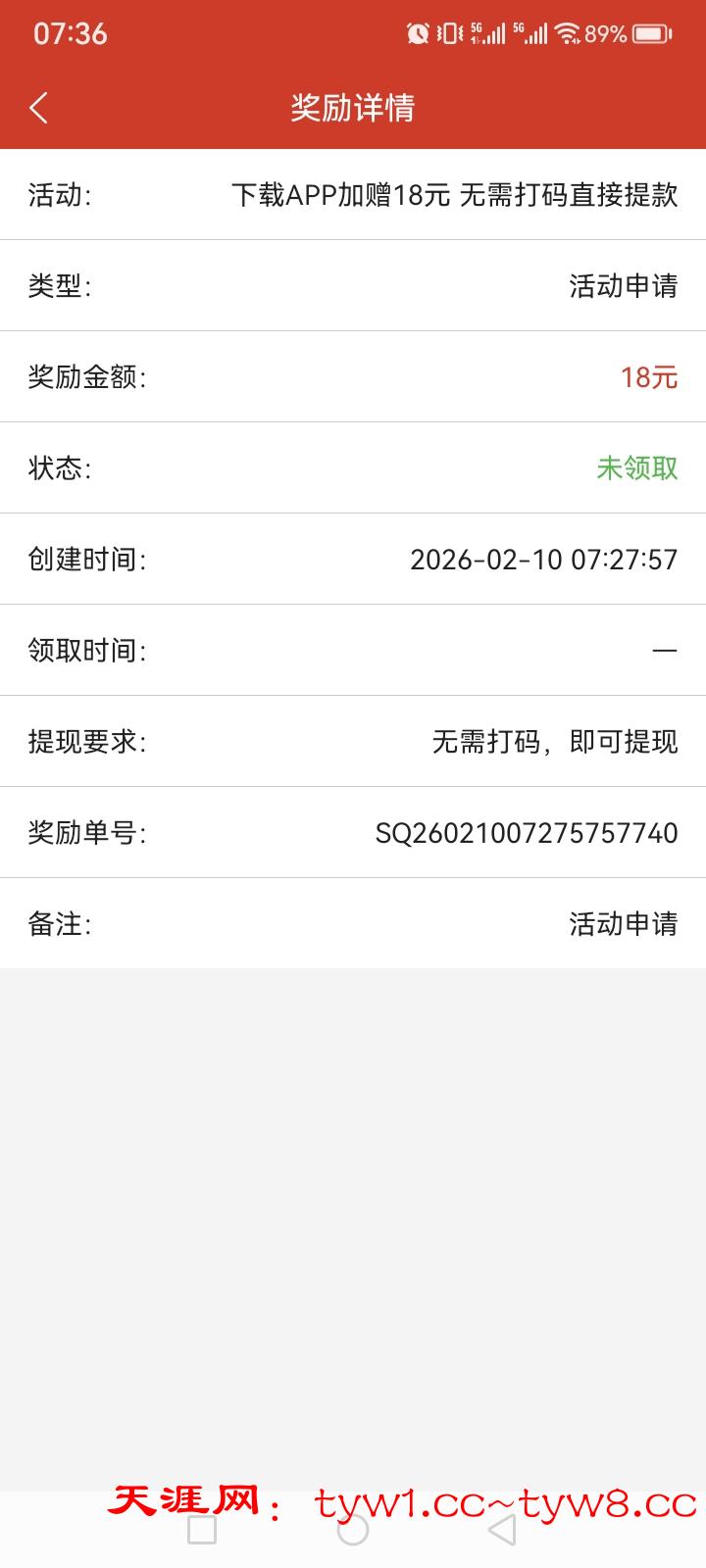The width and height of the screenshot is (706, 1568).
Task: Tap the system home button
Action: click(353, 1530)
